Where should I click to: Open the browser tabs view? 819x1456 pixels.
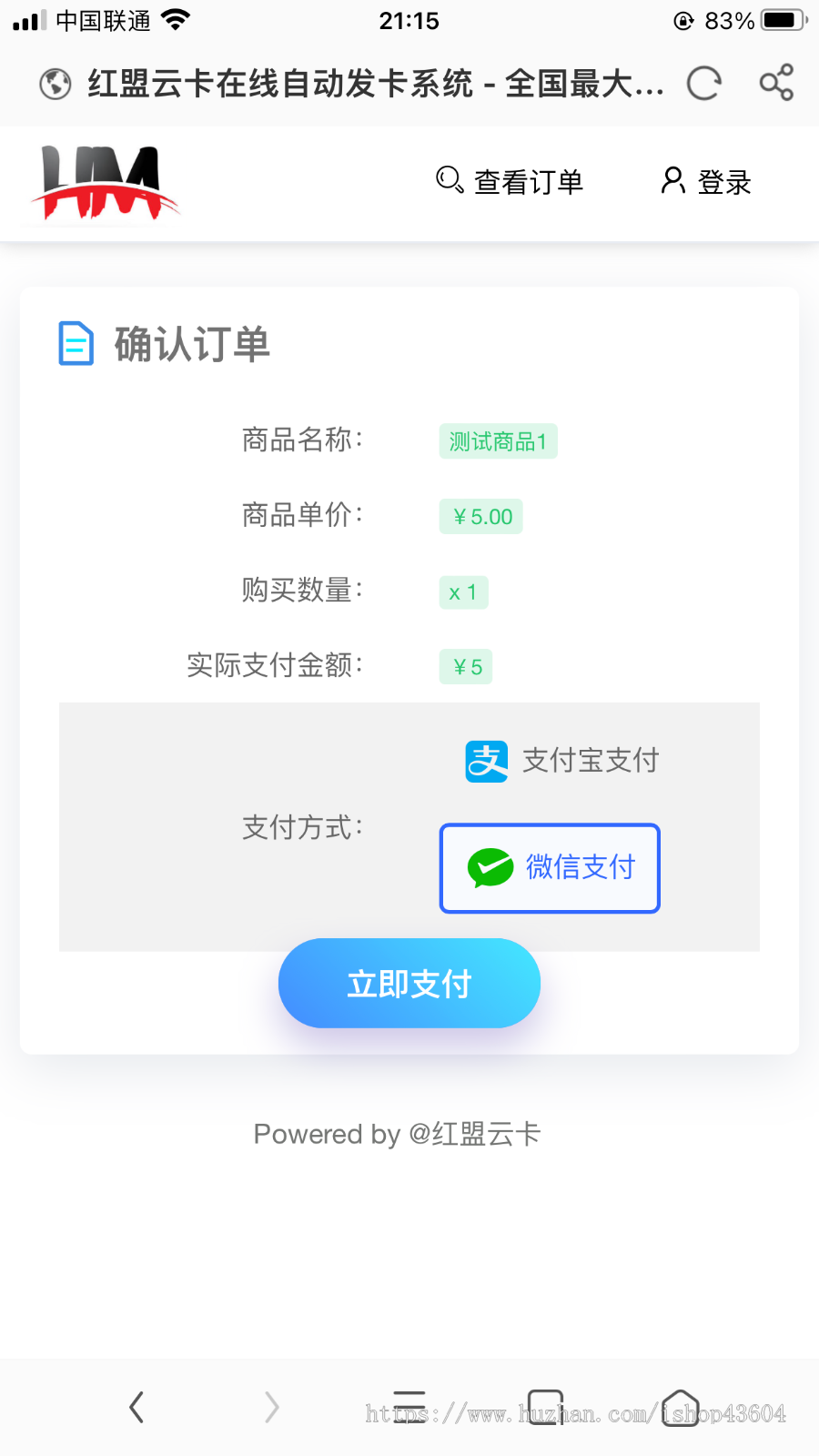coord(545,1407)
